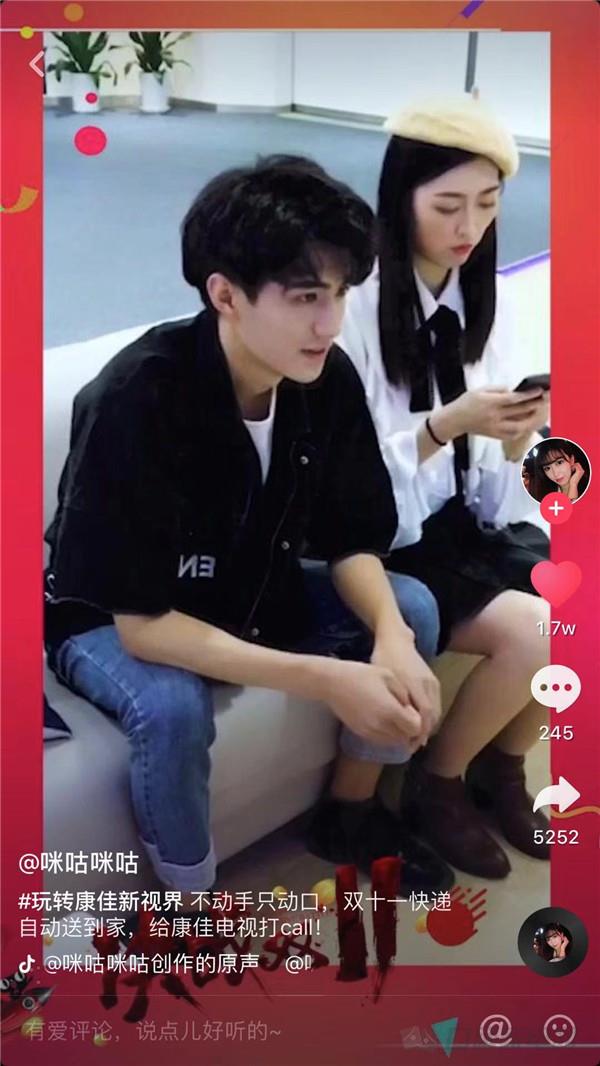
Task: Open the @咪咕咪咕 username
Action: click(78, 862)
